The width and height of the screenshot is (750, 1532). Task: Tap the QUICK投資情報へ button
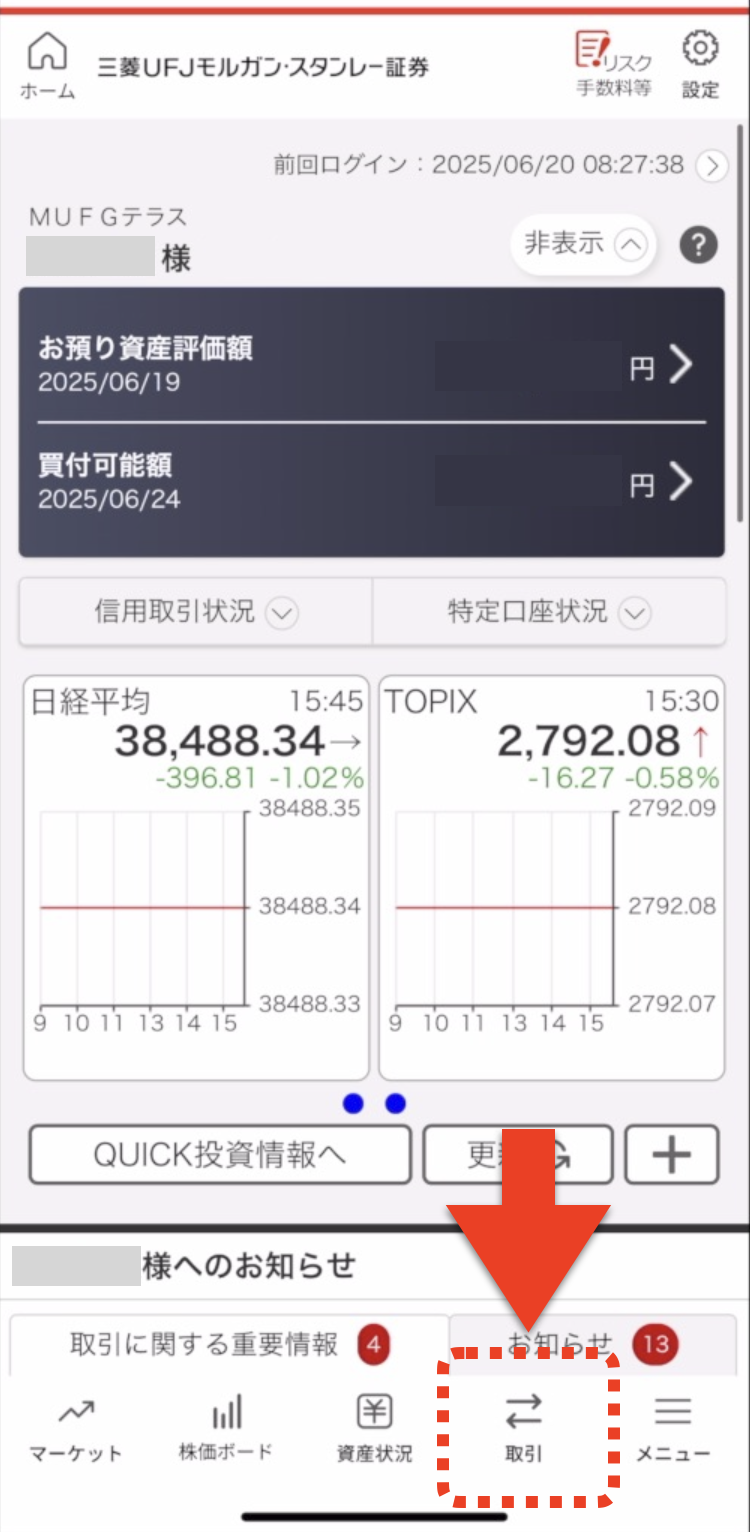[220, 1154]
